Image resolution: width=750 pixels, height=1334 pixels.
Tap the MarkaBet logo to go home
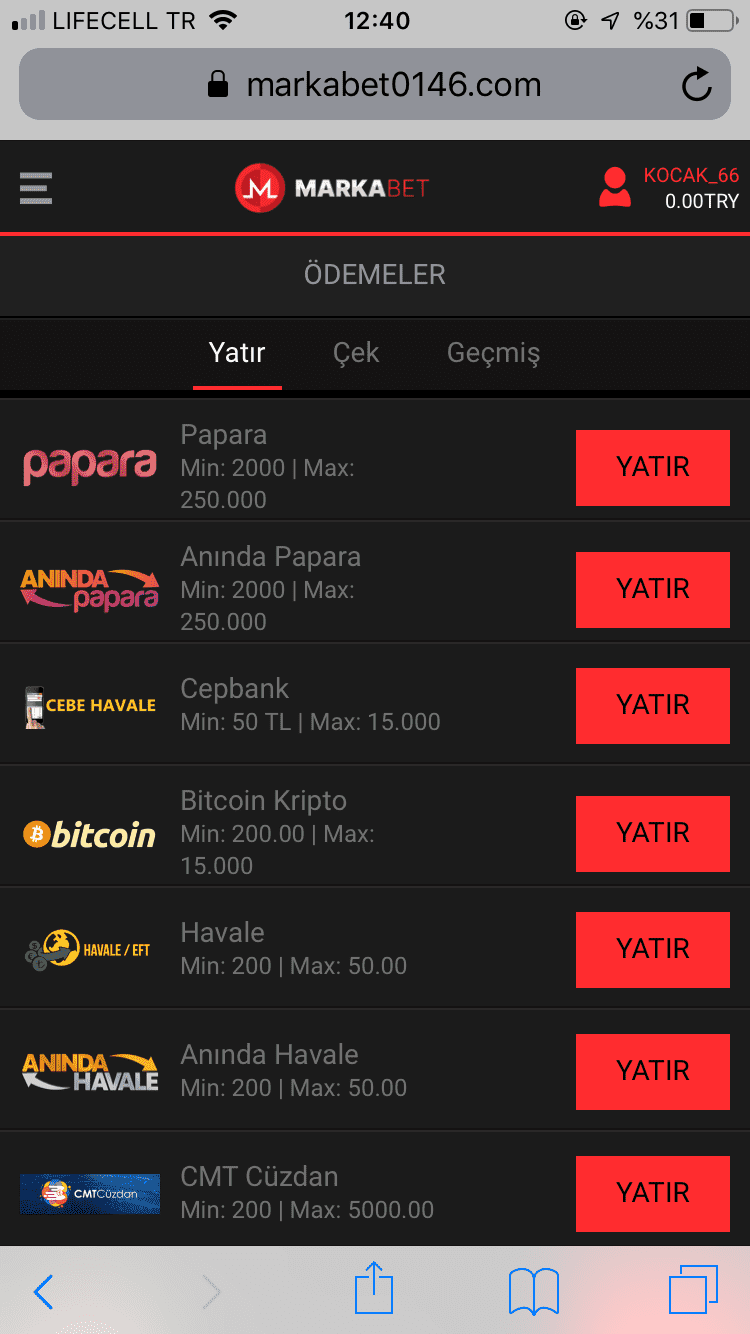(x=332, y=188)
